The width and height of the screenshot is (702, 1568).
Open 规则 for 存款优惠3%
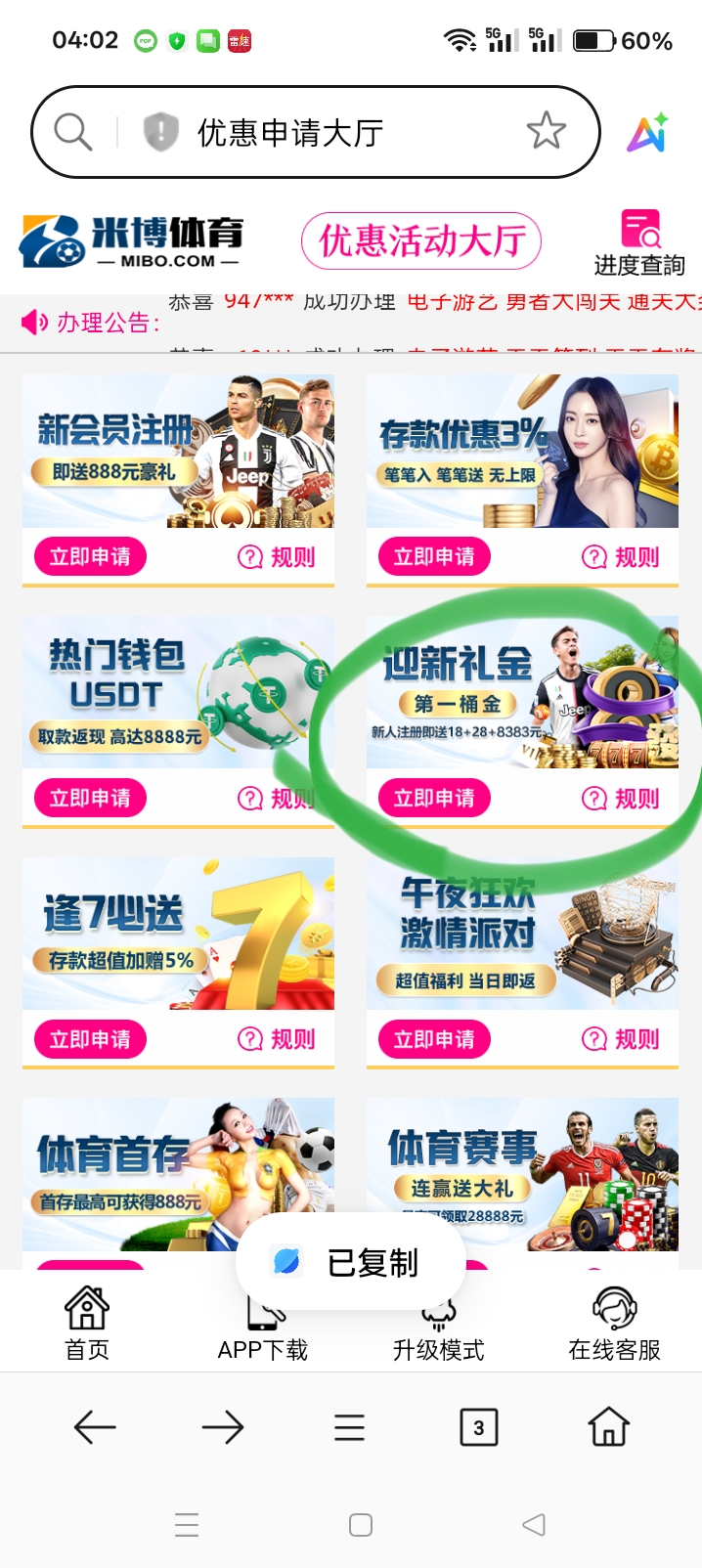tap(621, 557)
